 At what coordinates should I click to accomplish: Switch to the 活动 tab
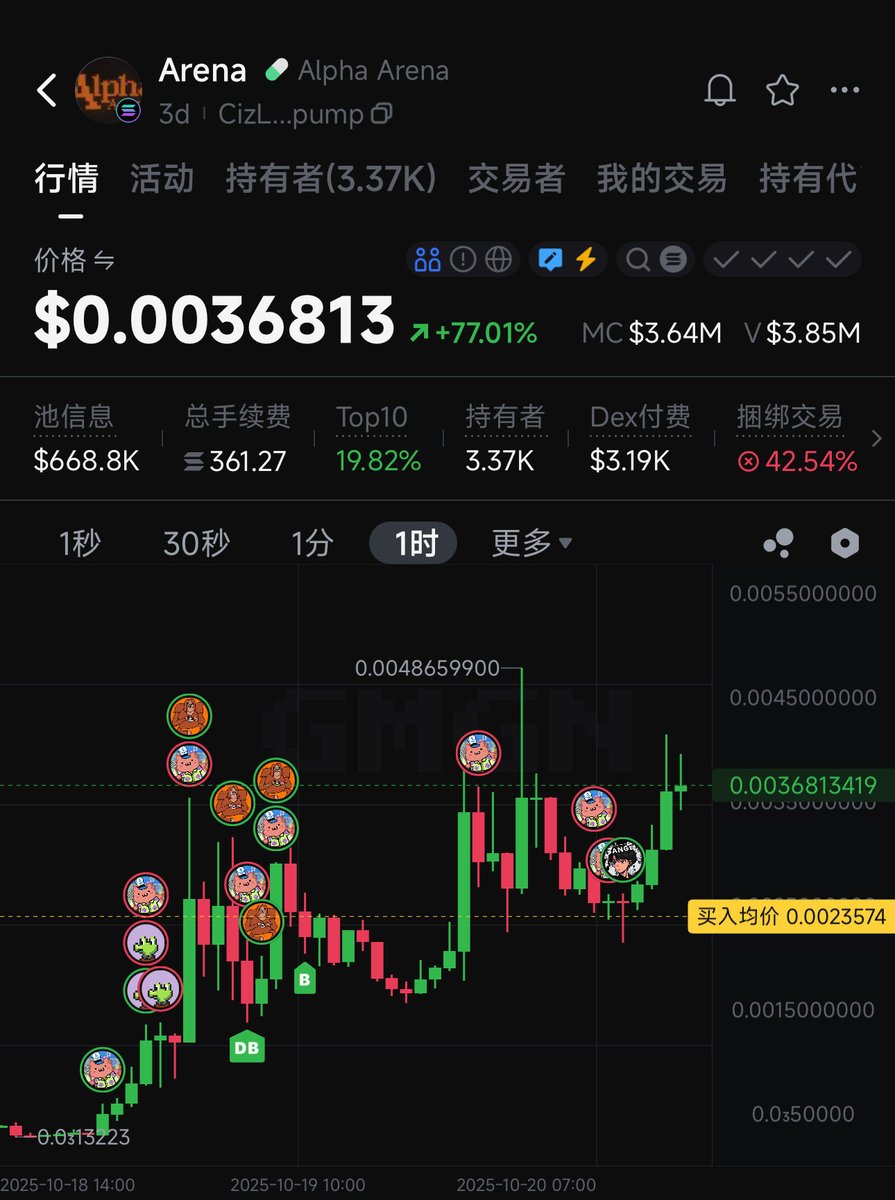click(x=162, y=179)
